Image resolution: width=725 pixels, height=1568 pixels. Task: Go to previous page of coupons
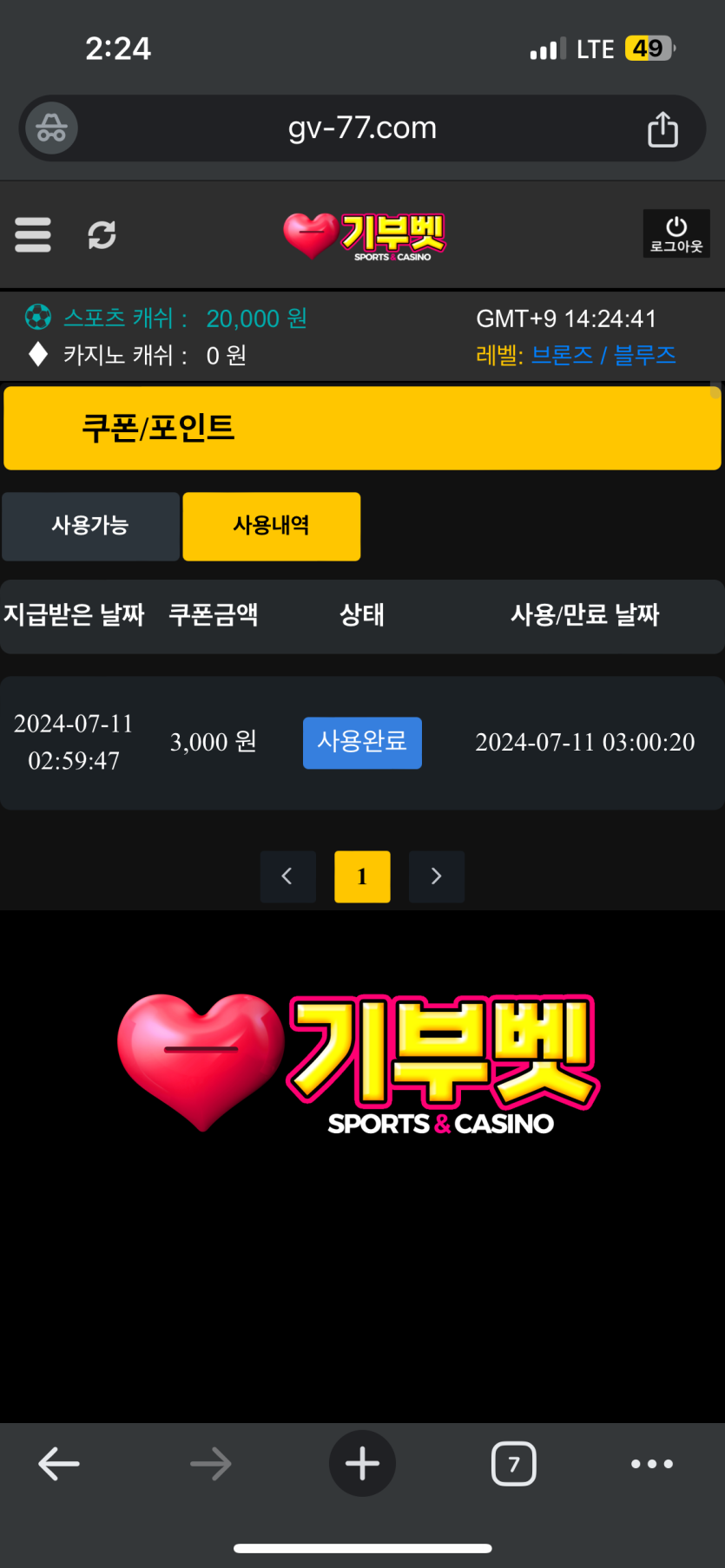(287, 876)
